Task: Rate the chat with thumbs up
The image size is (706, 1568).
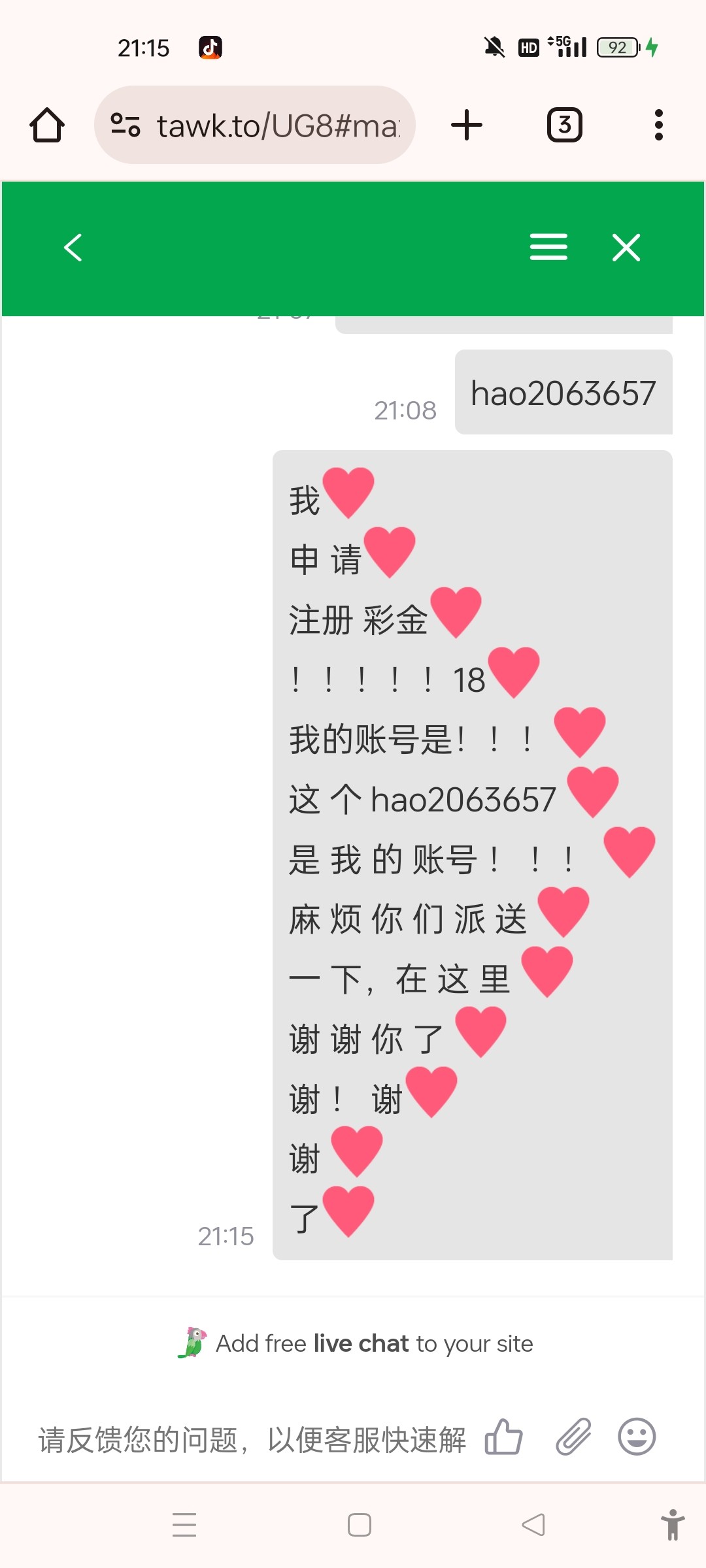Action: pos(503,1437)
